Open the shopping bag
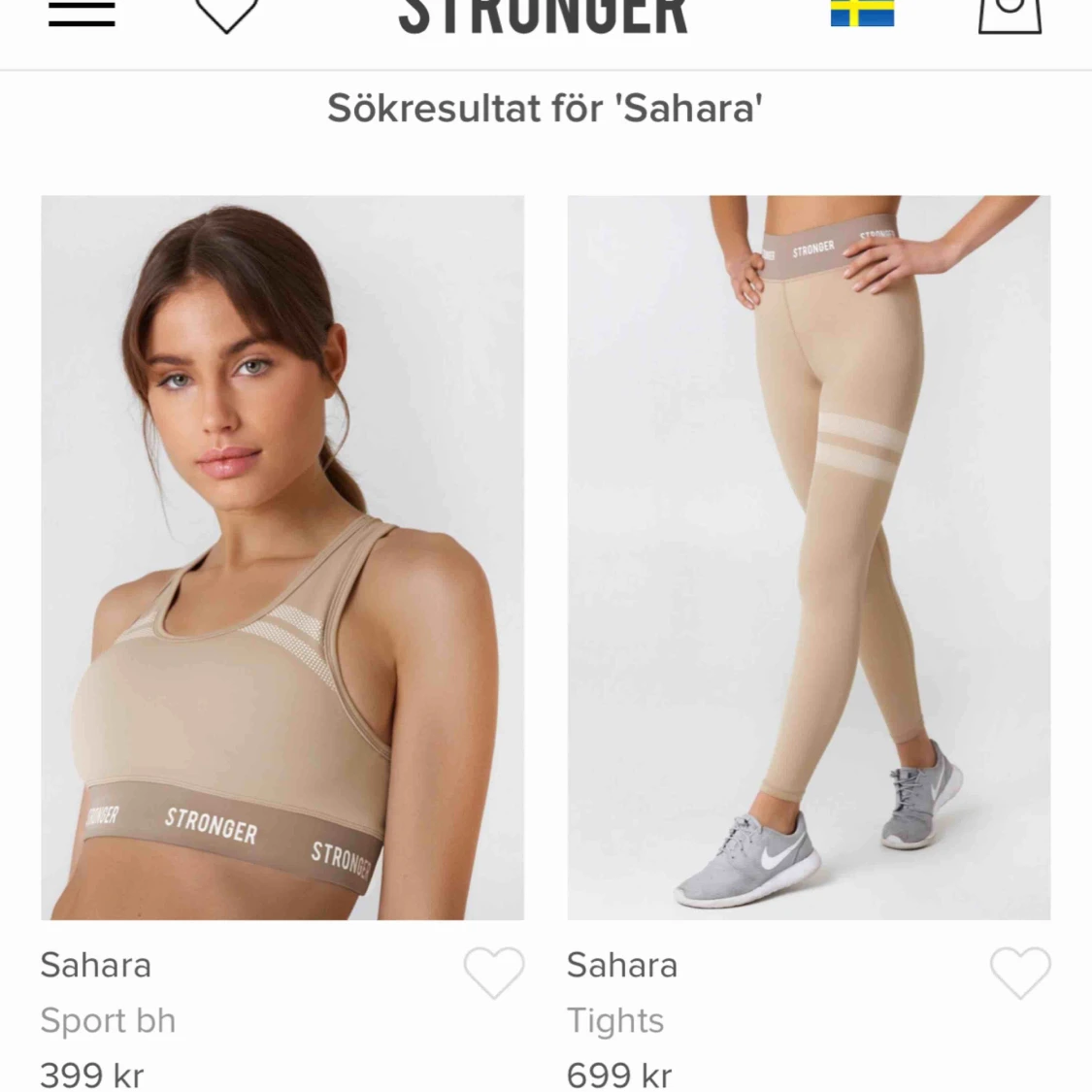 1009,15
